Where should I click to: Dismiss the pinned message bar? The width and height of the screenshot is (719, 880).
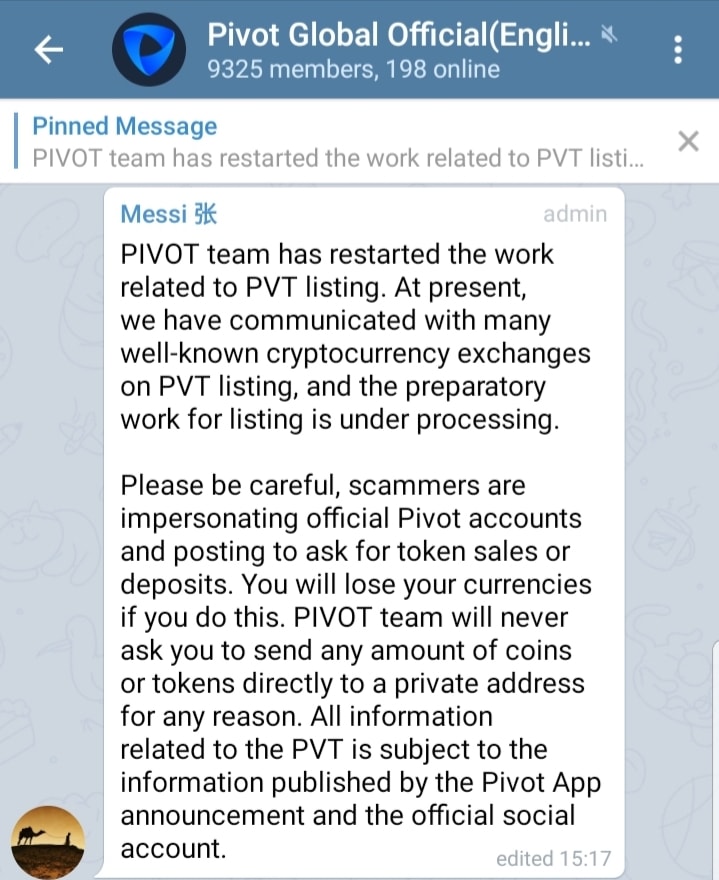point(688,142)
